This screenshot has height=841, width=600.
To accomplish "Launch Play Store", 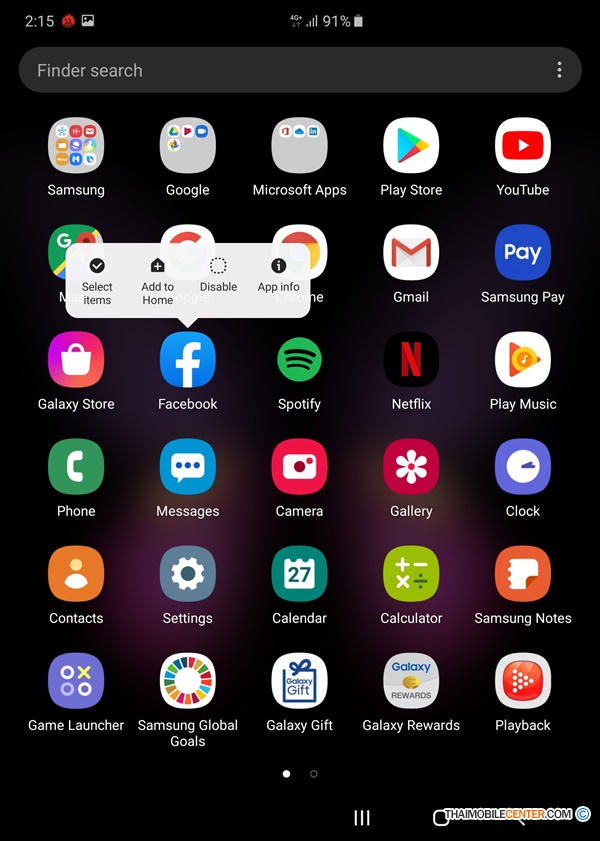I will pos(411,146).
